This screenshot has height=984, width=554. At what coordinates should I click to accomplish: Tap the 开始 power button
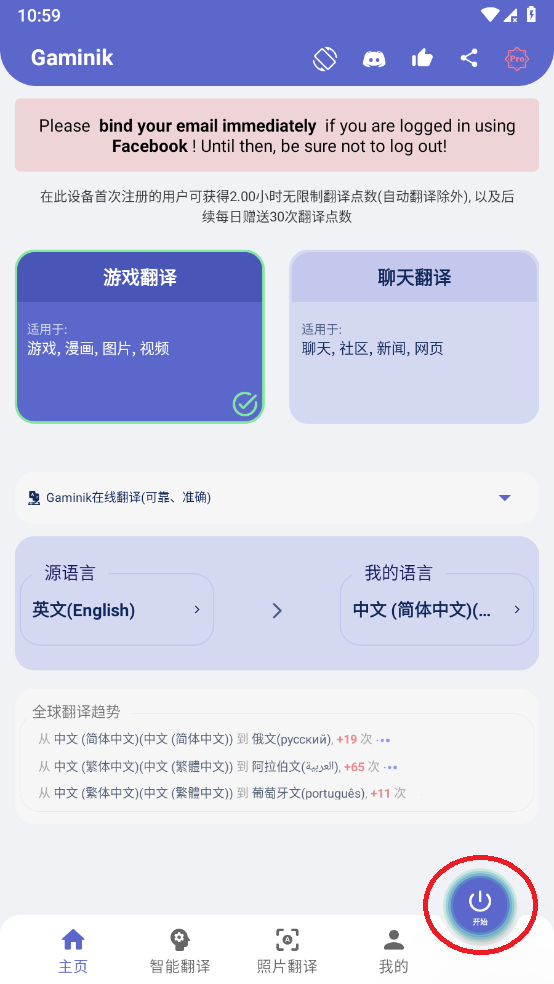pyautogui.click(x=480, y=906)
